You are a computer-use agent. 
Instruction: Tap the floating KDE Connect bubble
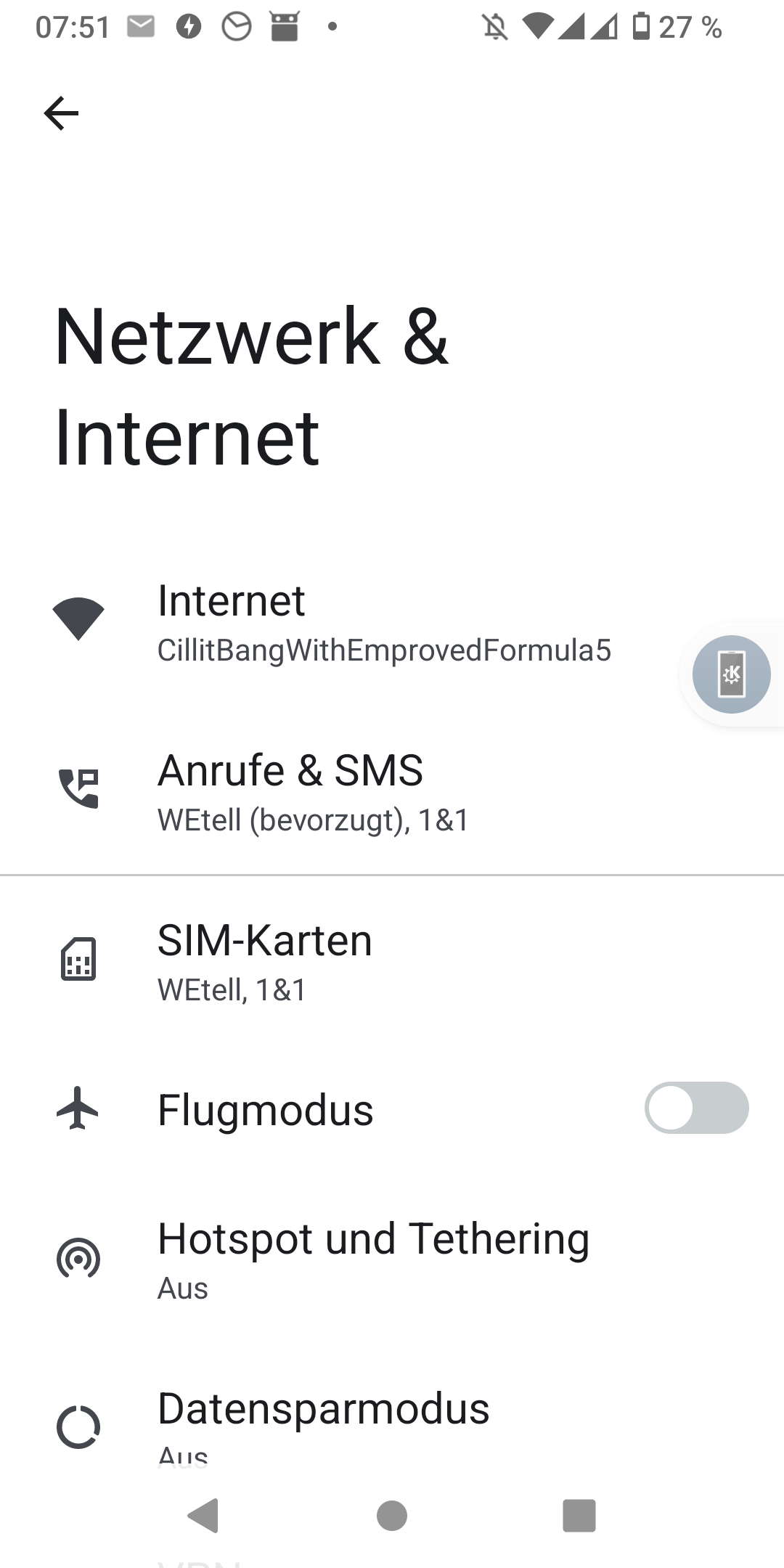point(731,674)
